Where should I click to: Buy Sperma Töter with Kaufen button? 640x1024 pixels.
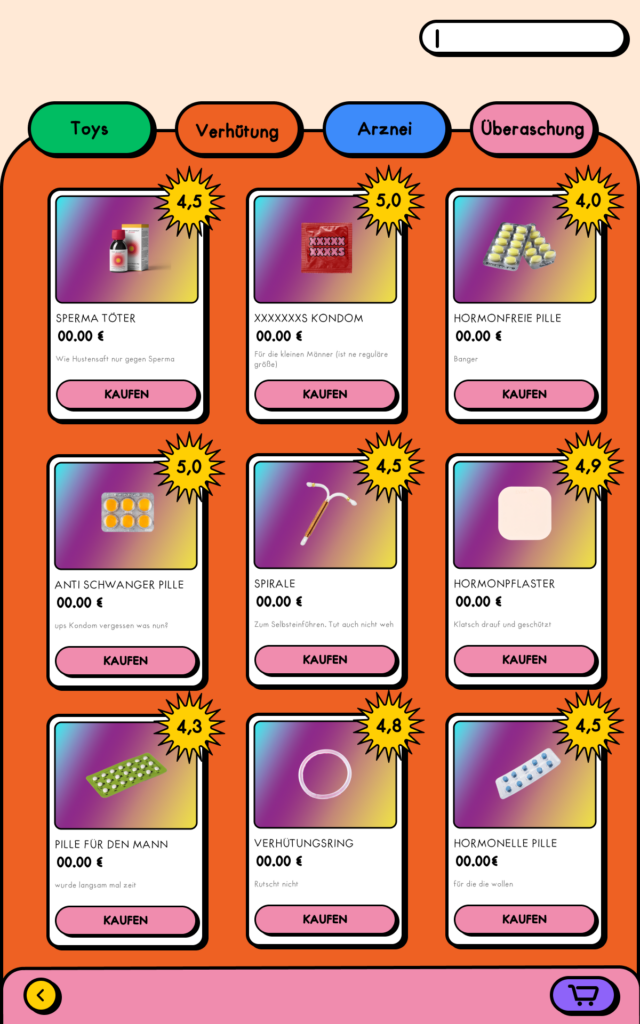127,394
